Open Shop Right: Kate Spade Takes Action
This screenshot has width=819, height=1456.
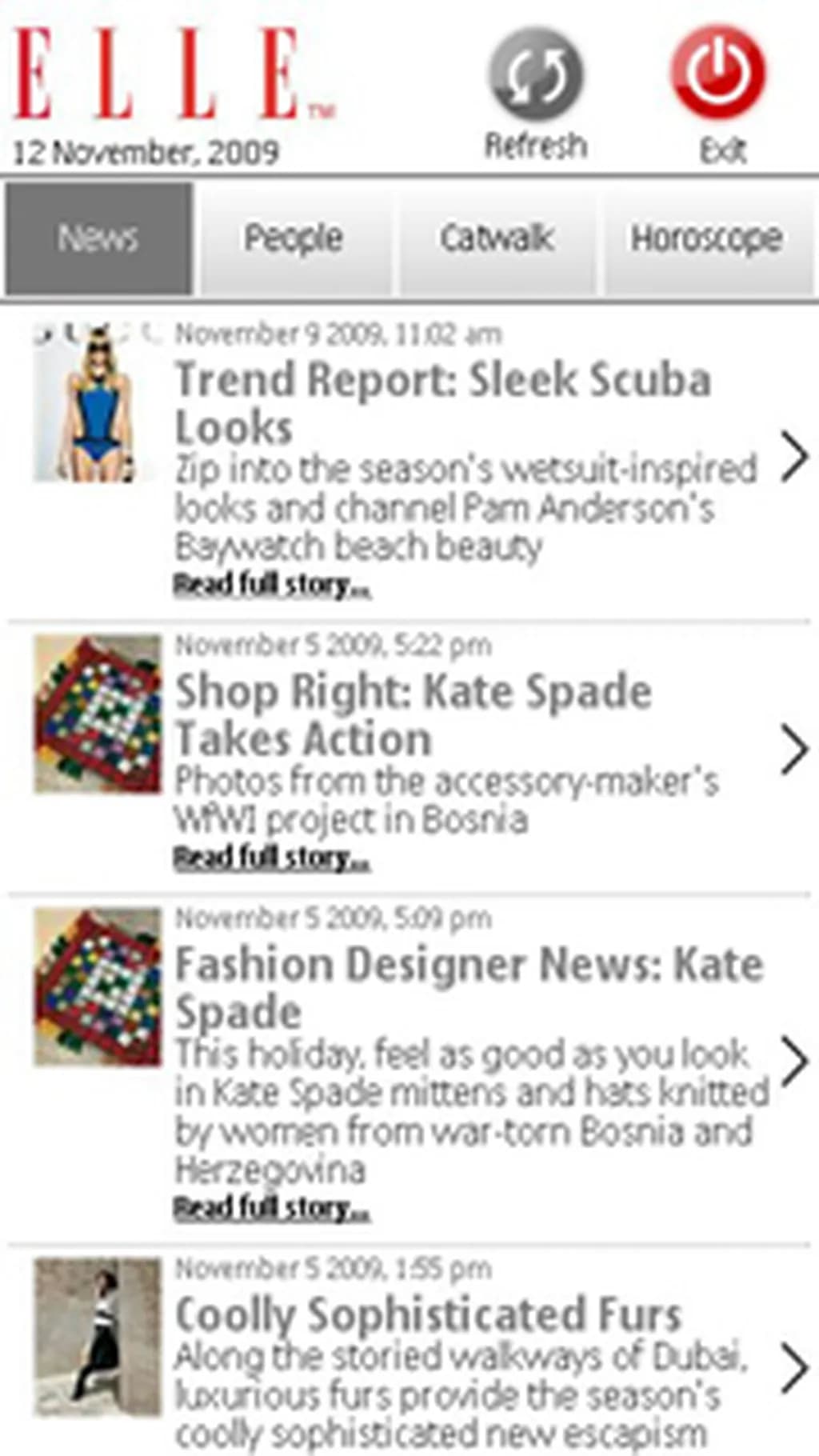click(x=413, y=714)
